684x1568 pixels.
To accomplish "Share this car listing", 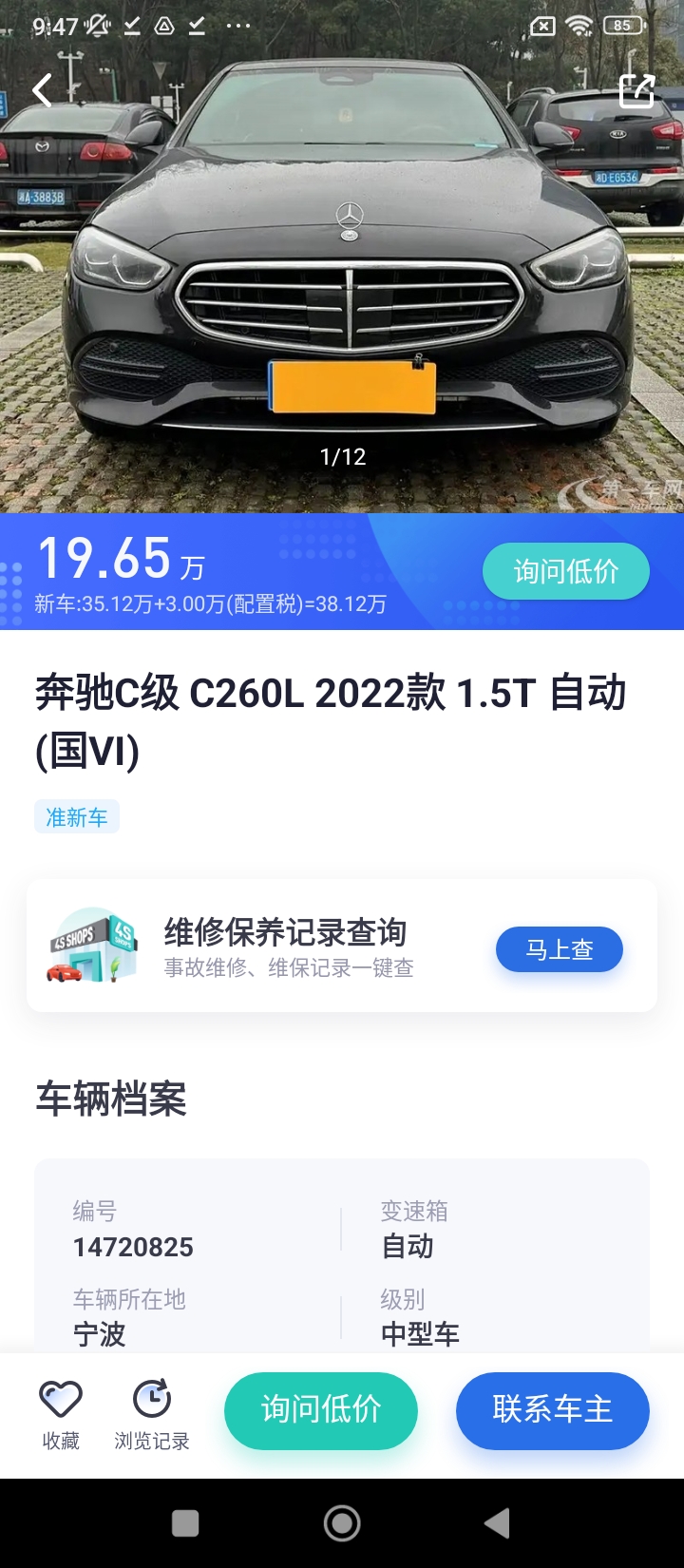I will click(x=636, y=91).
